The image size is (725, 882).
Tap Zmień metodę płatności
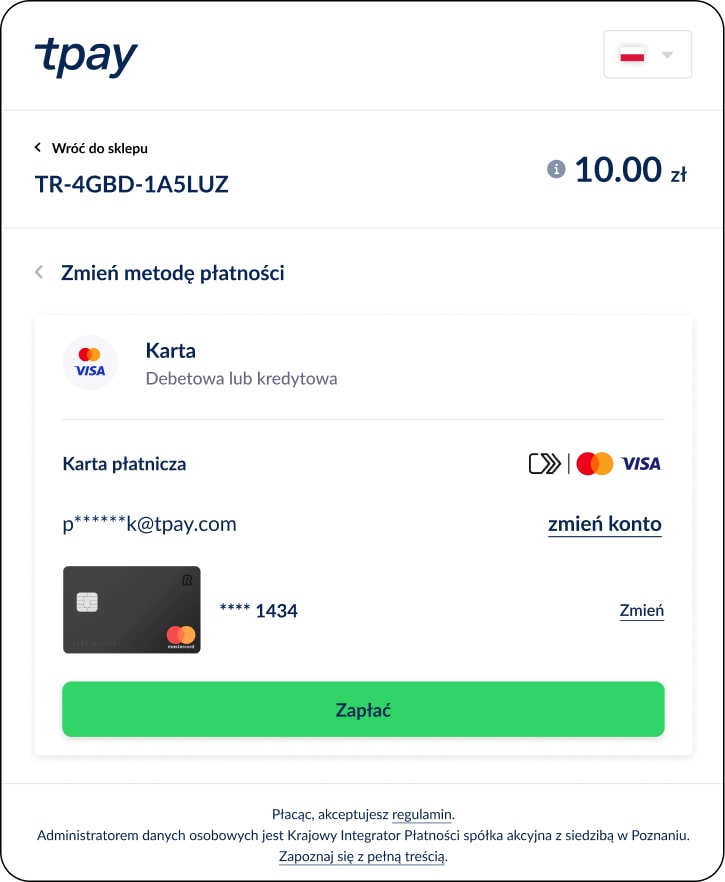click(172, 272)
